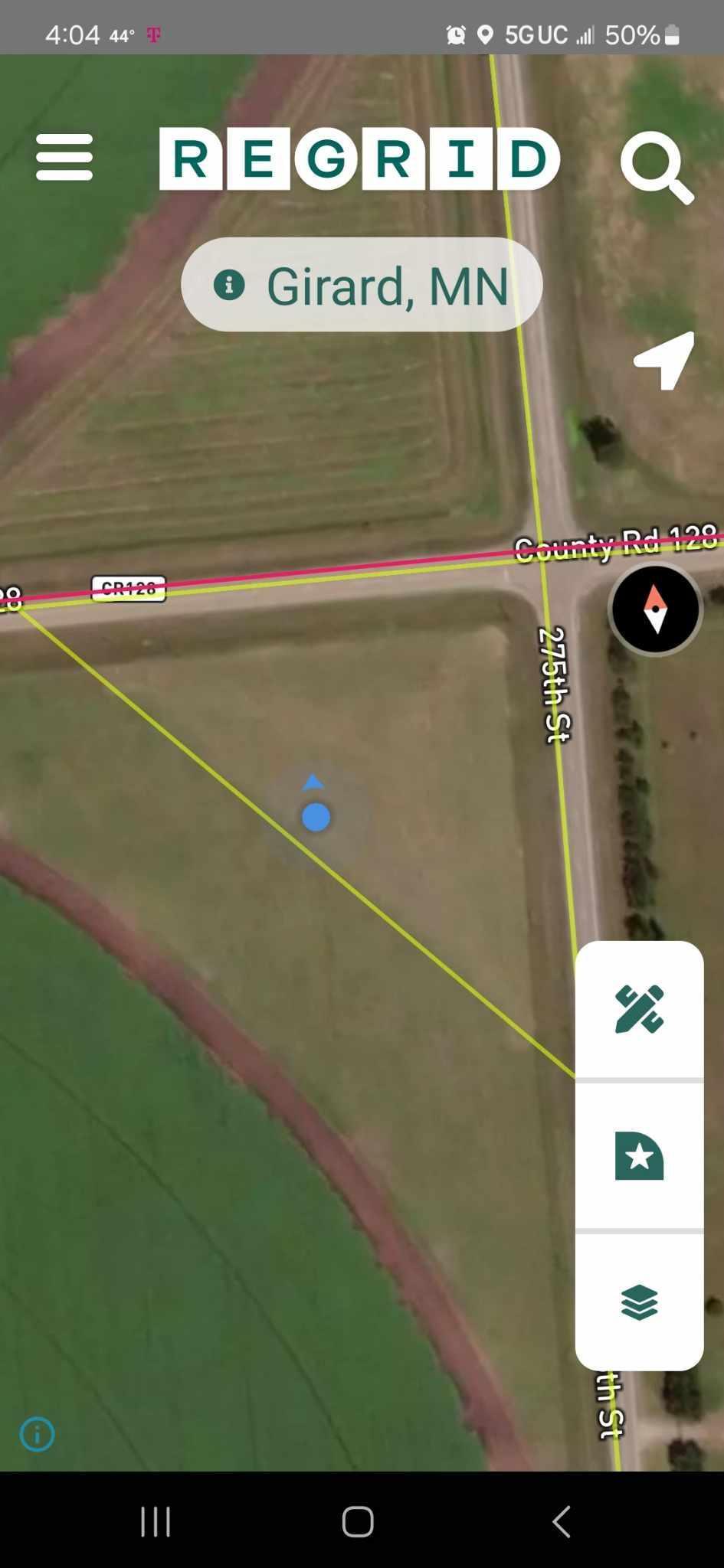Open the search magnifier
Screen dimensions: 724x1568
pyautogui.click(x=657, y=166)
